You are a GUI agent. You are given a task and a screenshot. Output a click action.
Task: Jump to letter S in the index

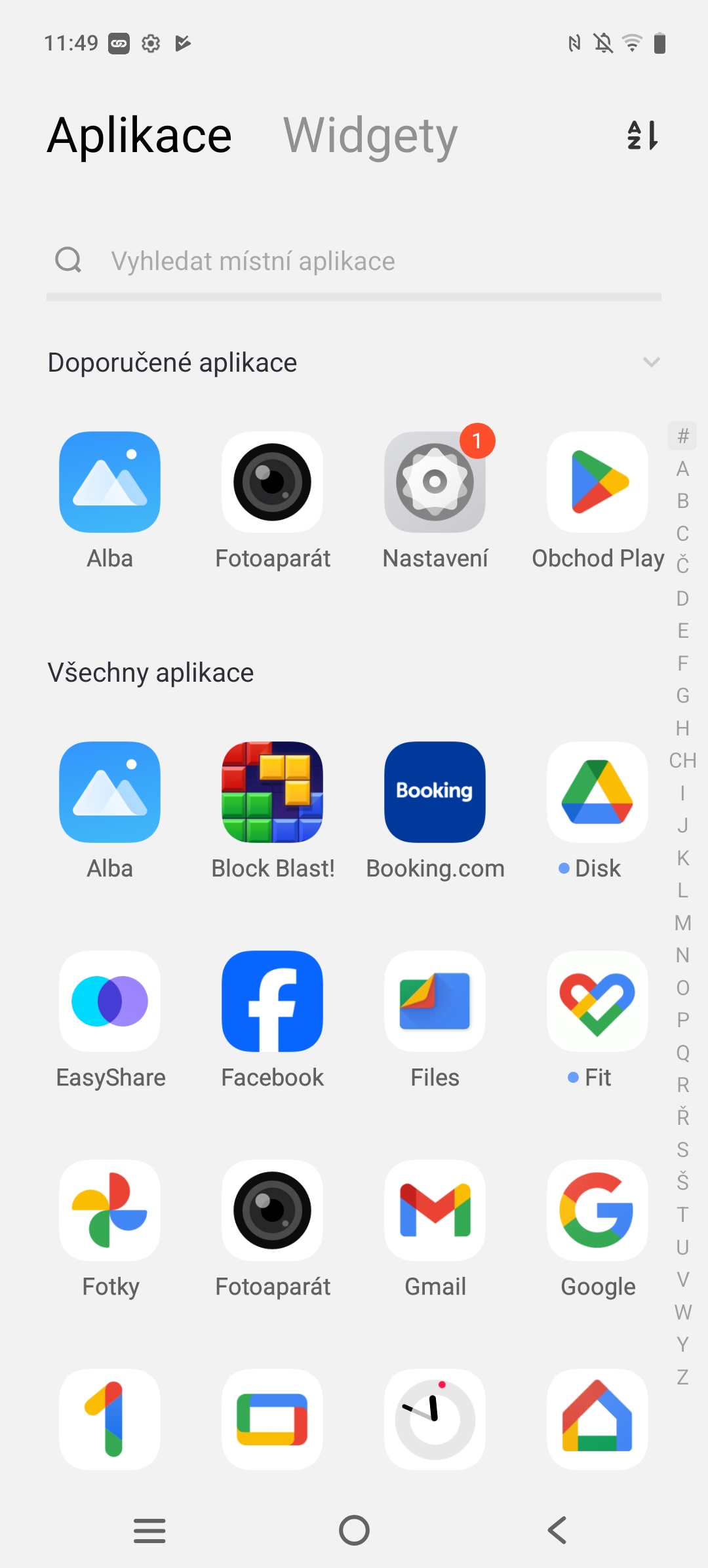coord(682,1150)
